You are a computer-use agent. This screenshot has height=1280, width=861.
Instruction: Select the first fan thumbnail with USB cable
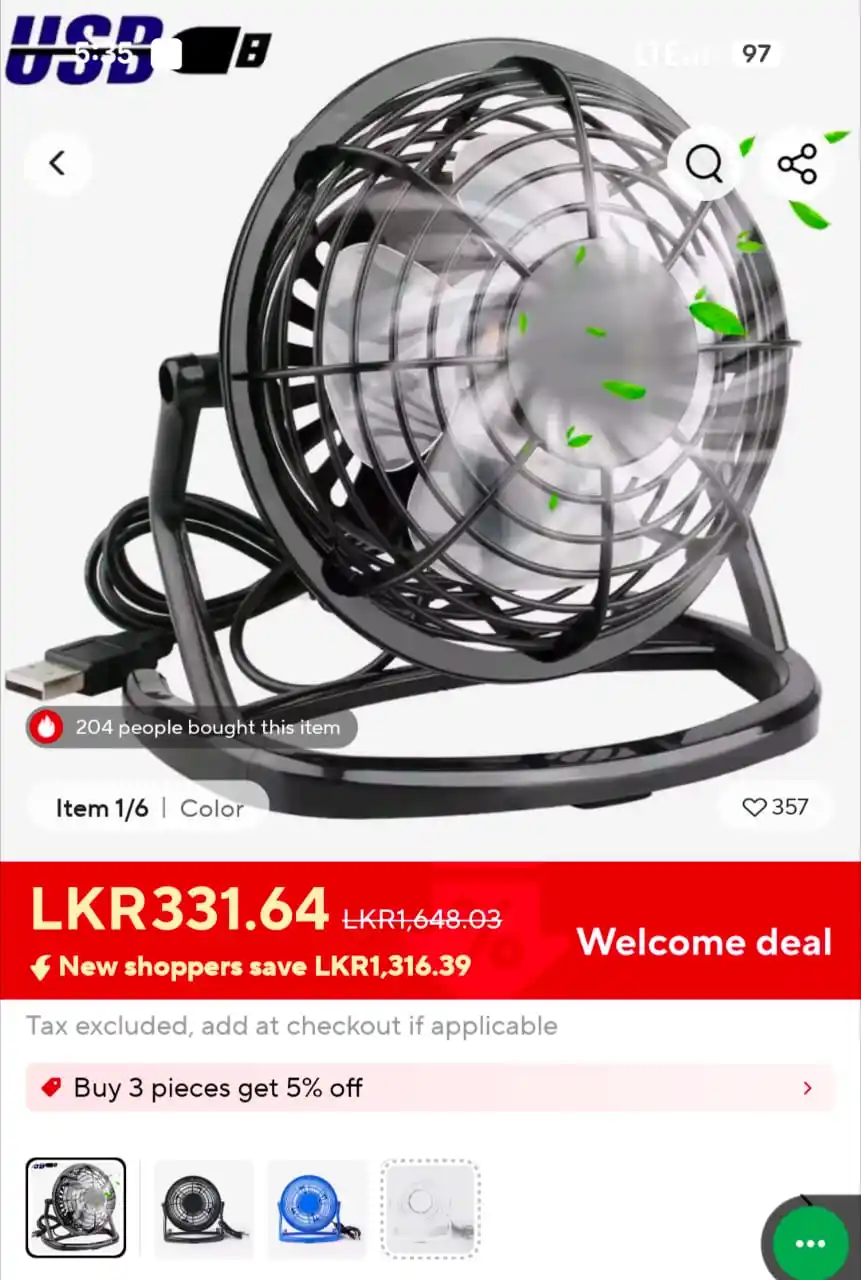pos(76,1207)
